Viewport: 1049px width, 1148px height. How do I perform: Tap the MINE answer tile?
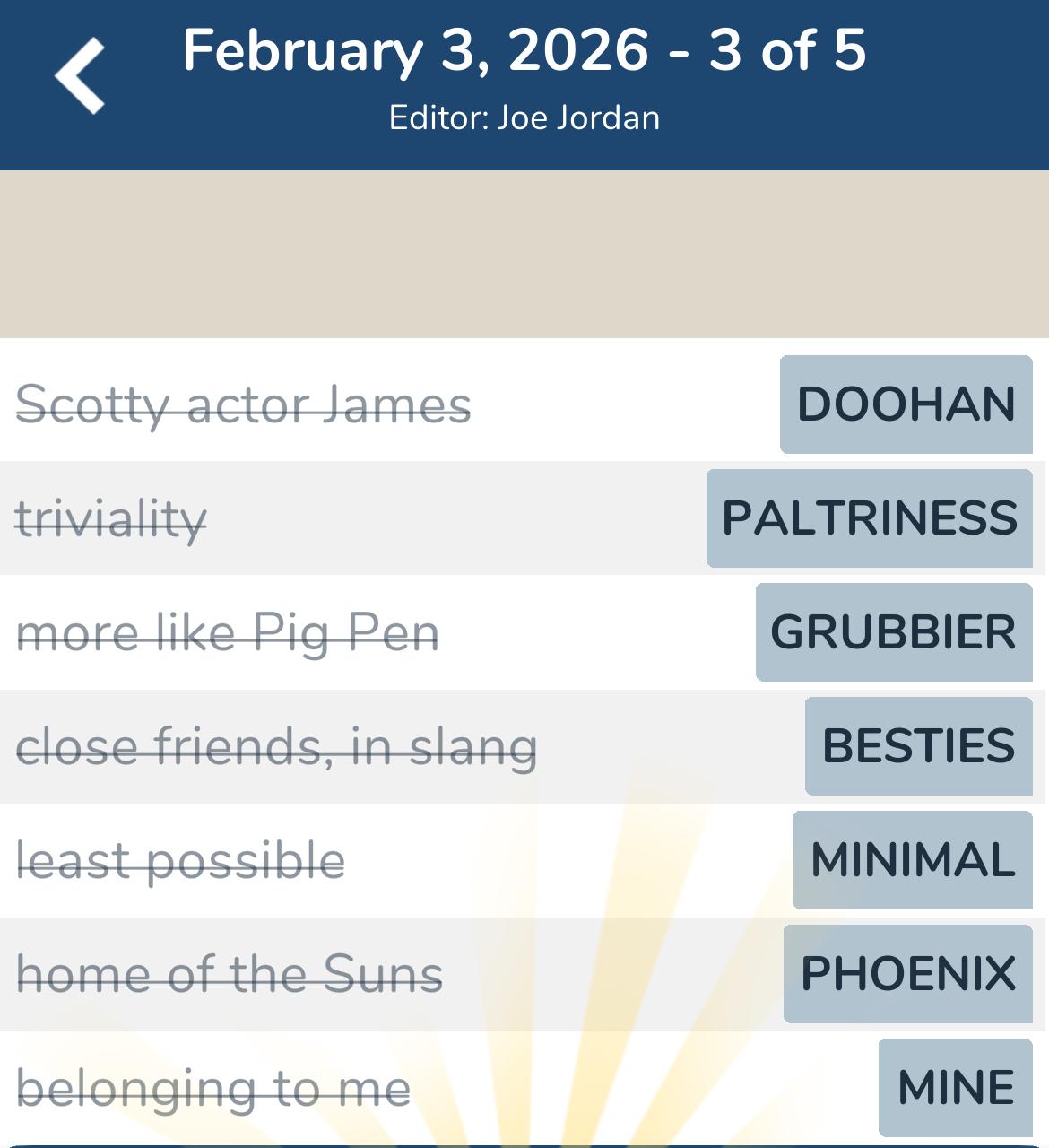pyautogui.click(x=954, y=1086)
